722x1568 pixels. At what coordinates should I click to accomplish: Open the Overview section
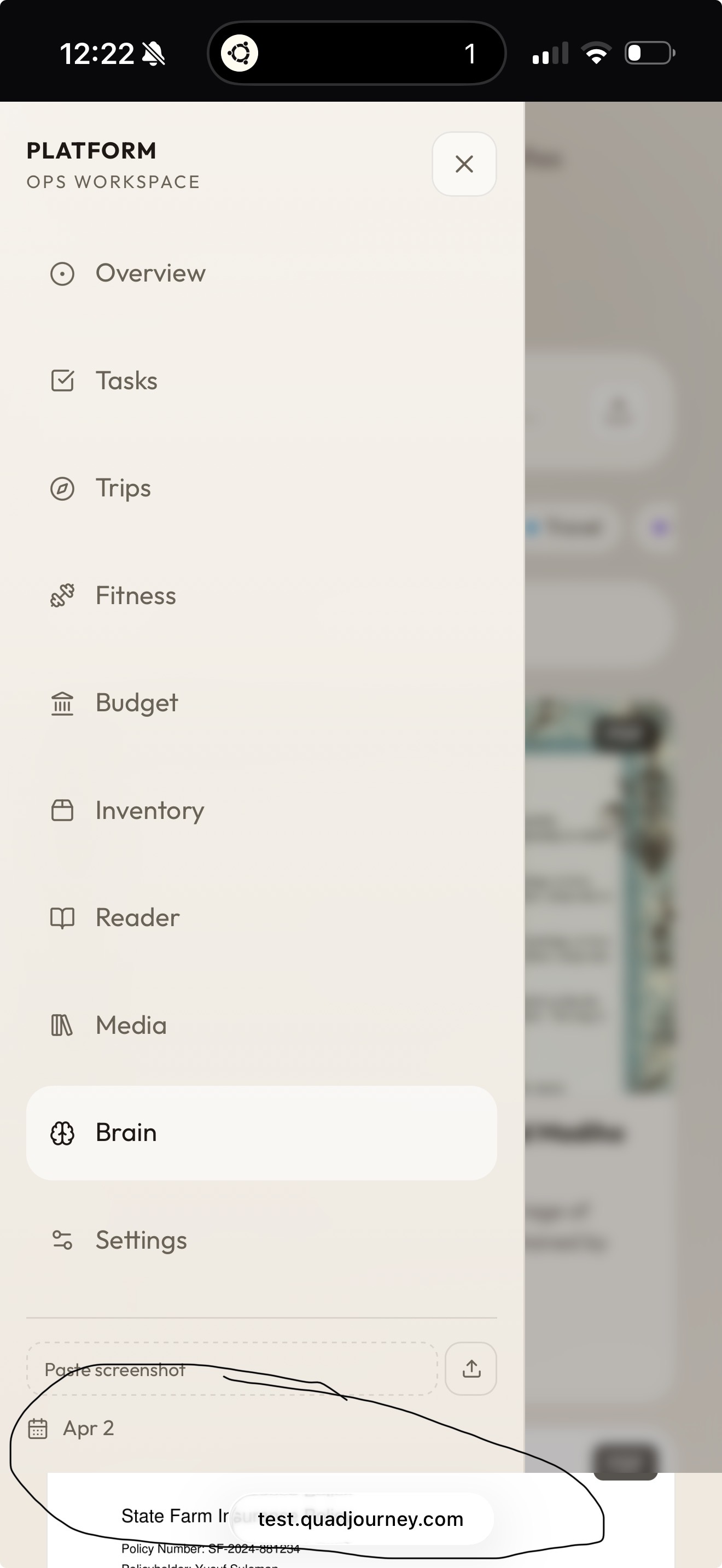click(x=150, y=273)
